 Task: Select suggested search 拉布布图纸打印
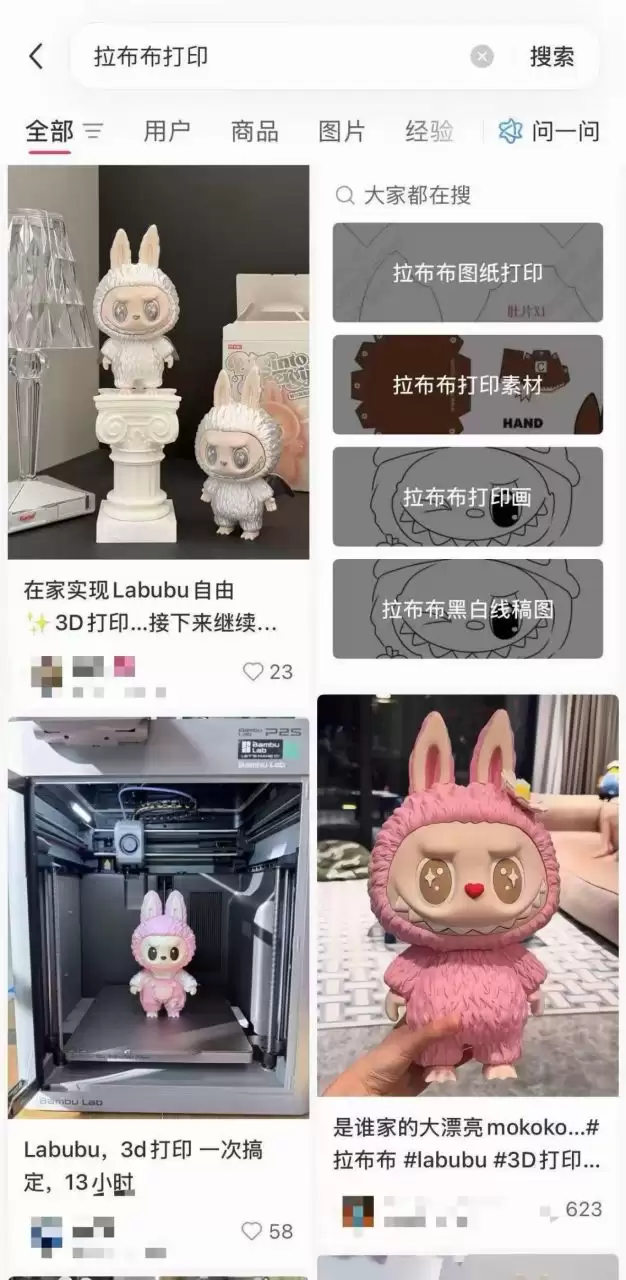click(x=467, y=273)
